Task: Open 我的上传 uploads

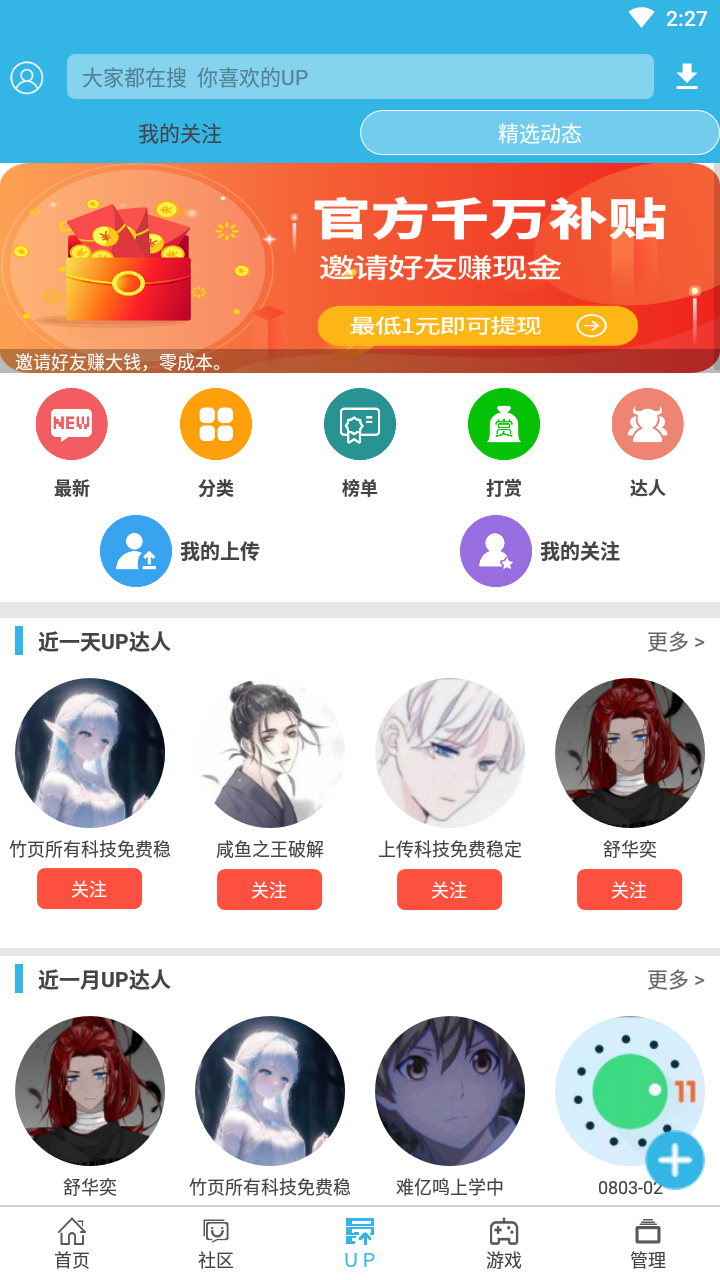Action: coord(180,551)
